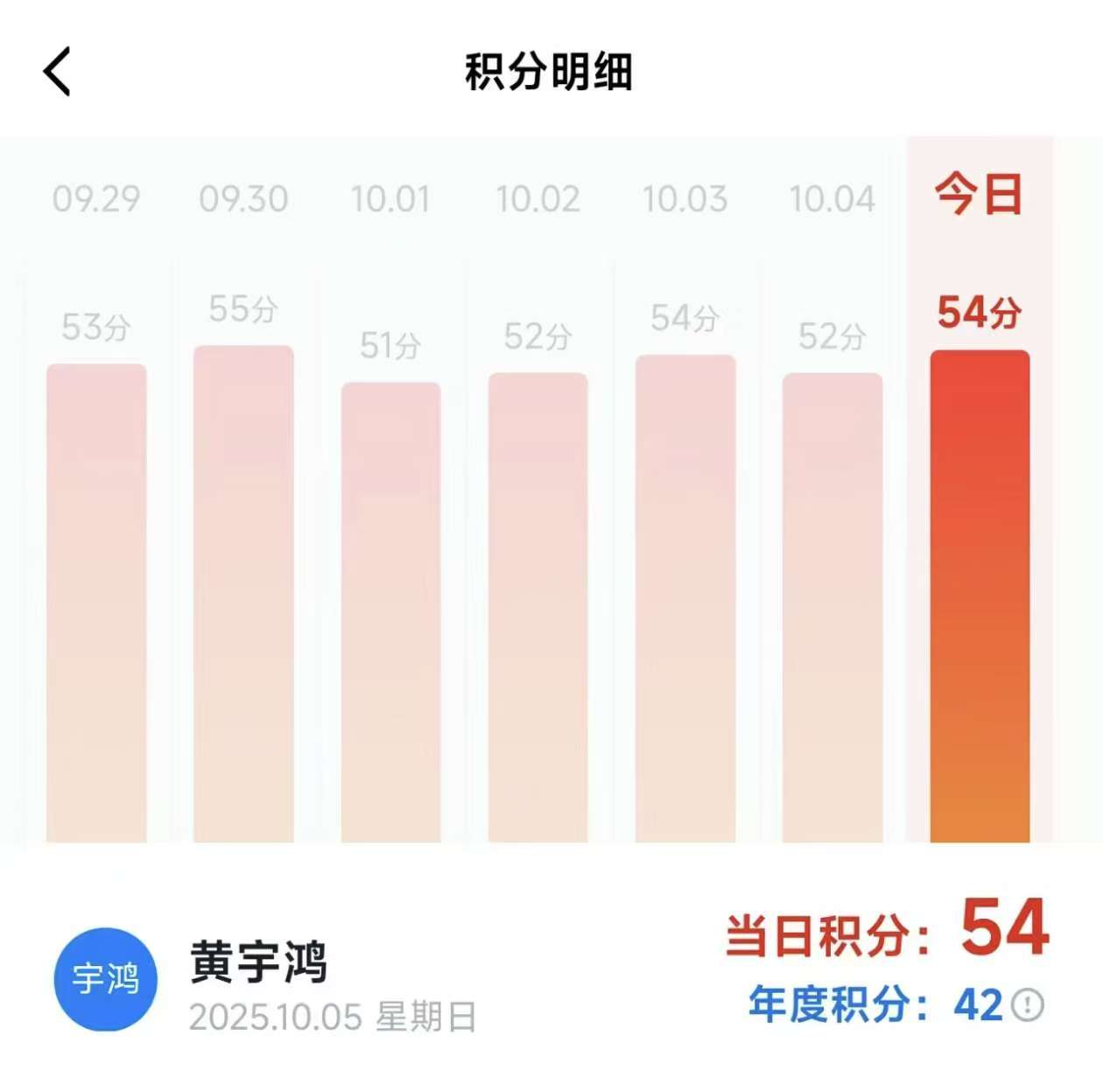Viewport: 1103px width, 1092px height.
Task: Select the 今日 bar with 54分
Action: 980,595
